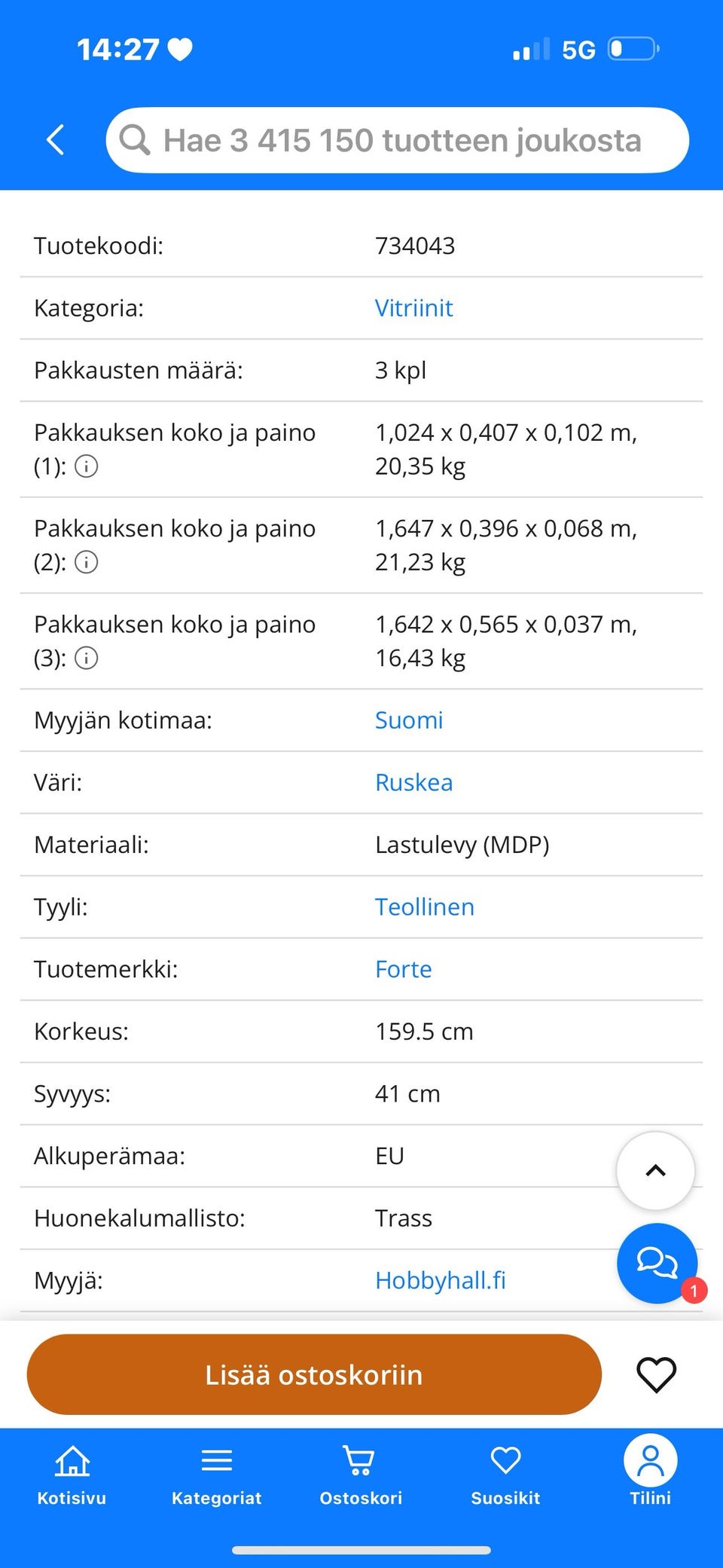This screenshot has height=1568, width=723.
Task: Open the Vitriinit category link
Action: point(413,307)
